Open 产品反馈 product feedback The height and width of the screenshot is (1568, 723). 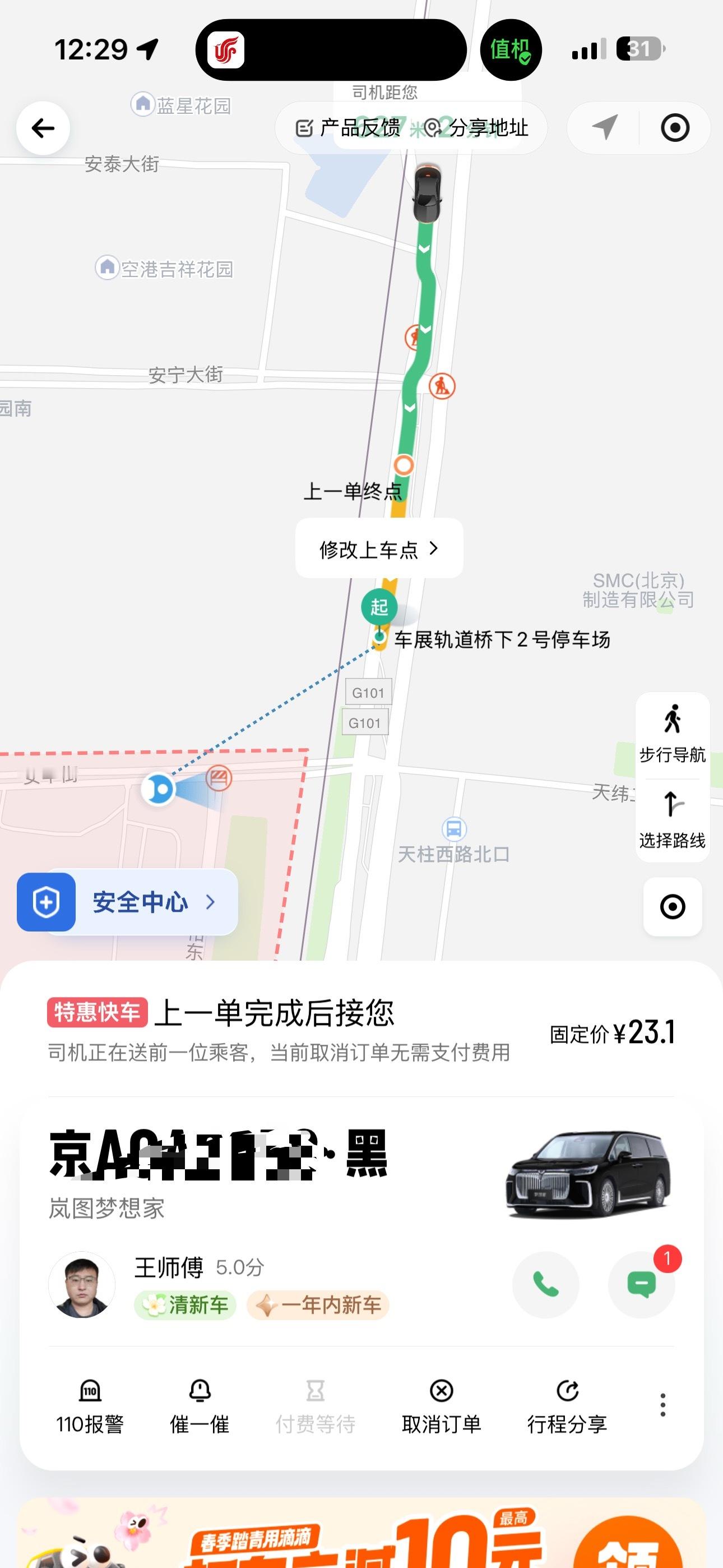click(348, 128)
